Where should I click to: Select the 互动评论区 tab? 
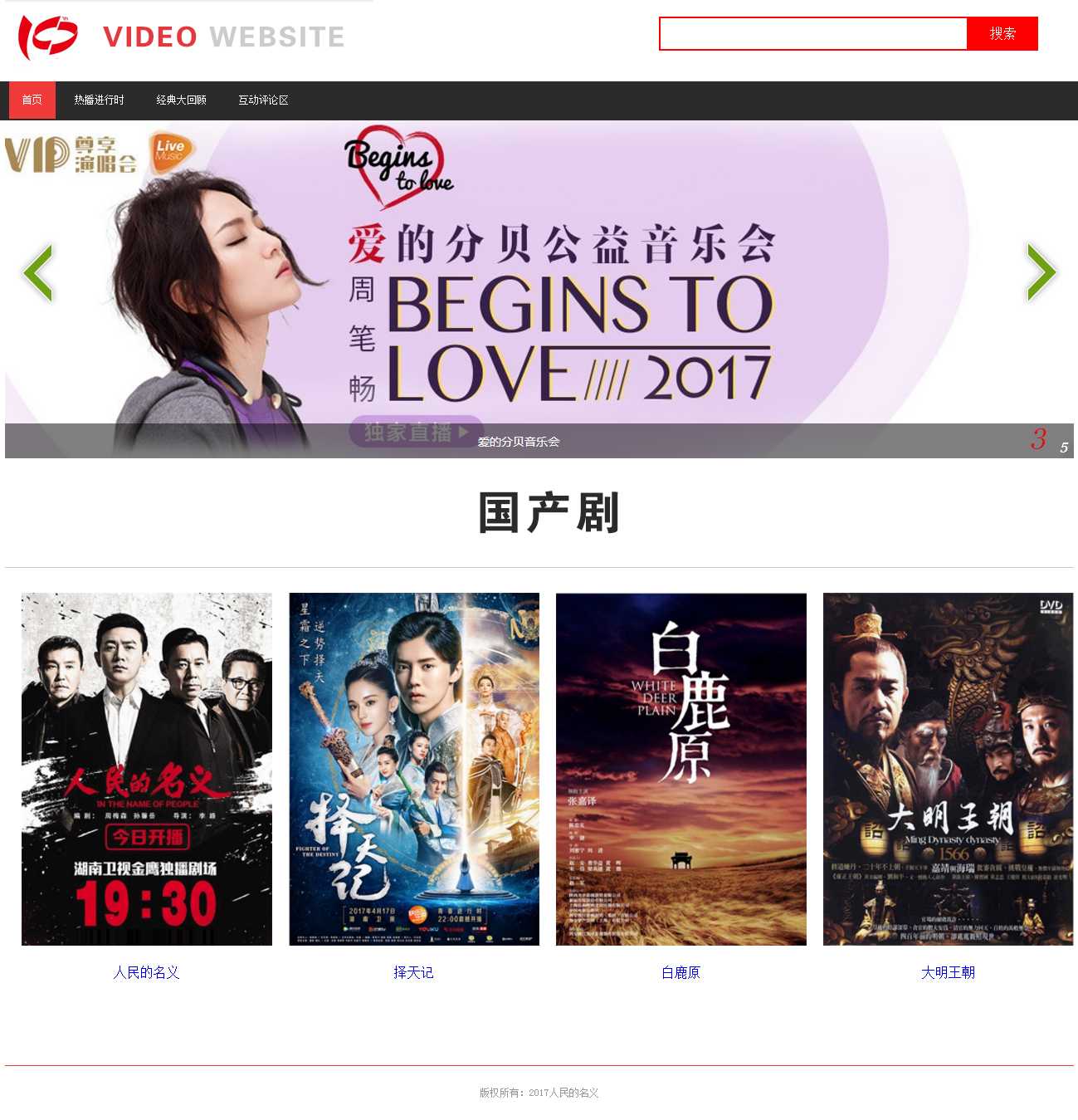[x=263, y=100]
